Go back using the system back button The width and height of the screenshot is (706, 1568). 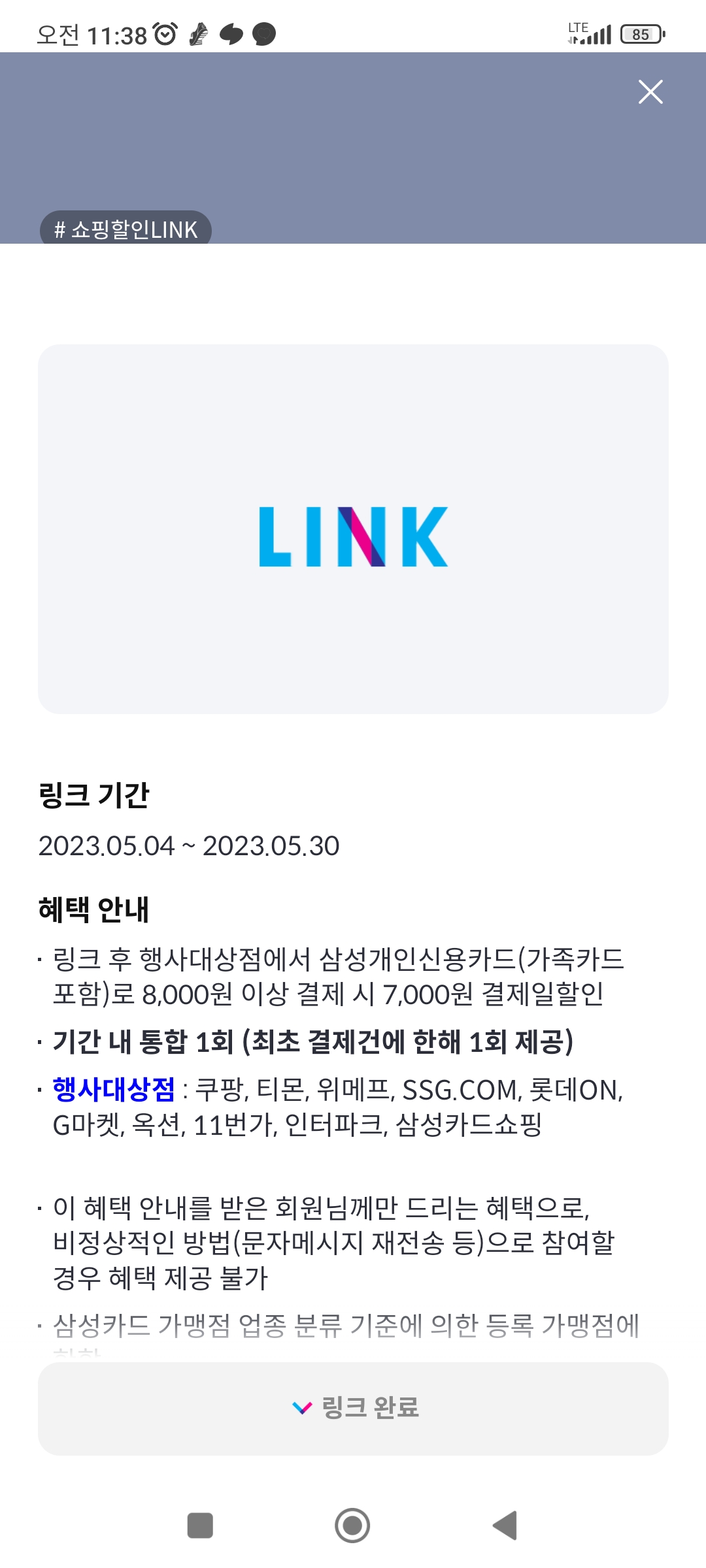tap(505, 1526)
